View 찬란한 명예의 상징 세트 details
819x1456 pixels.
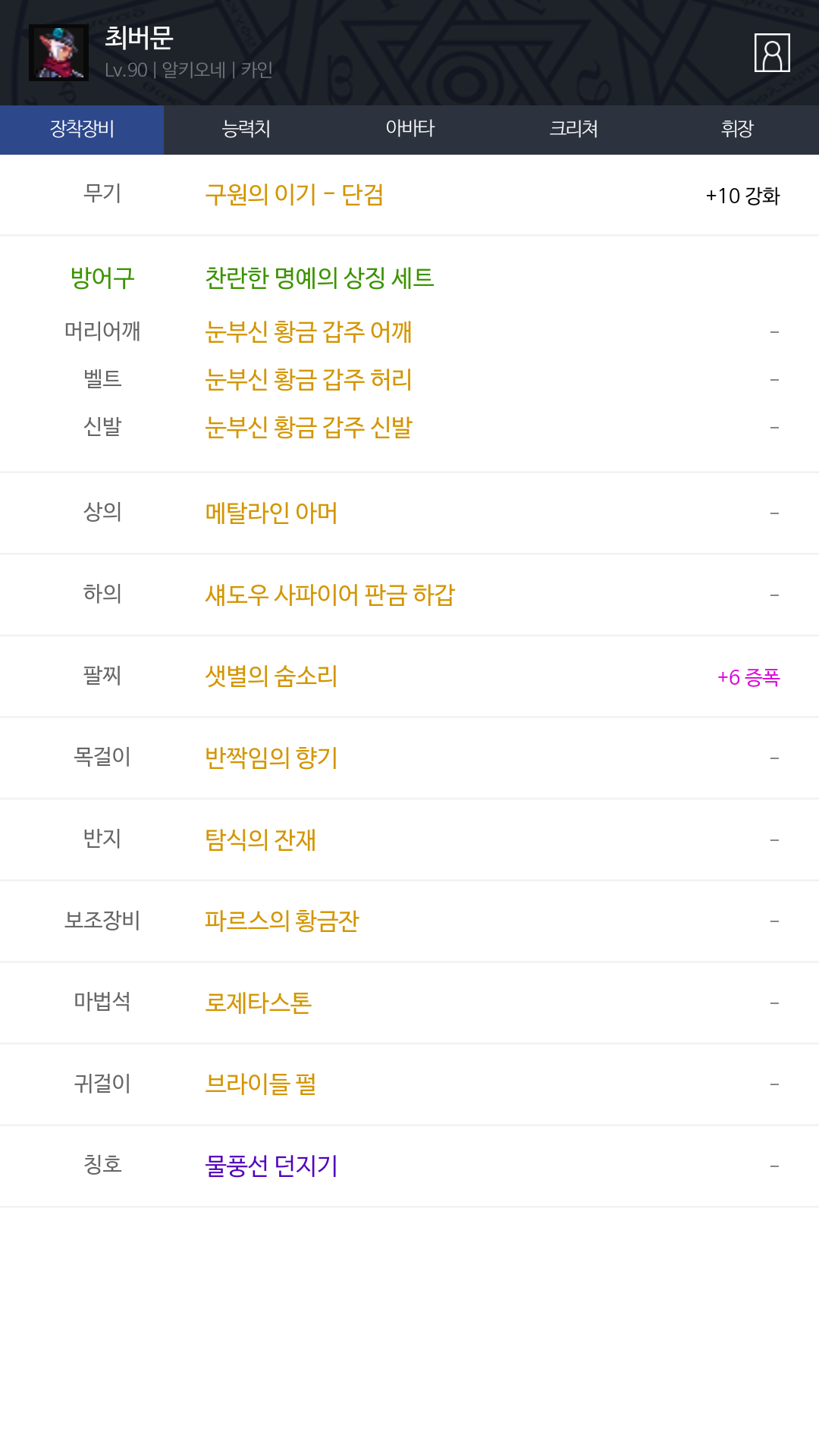(319, 278)
